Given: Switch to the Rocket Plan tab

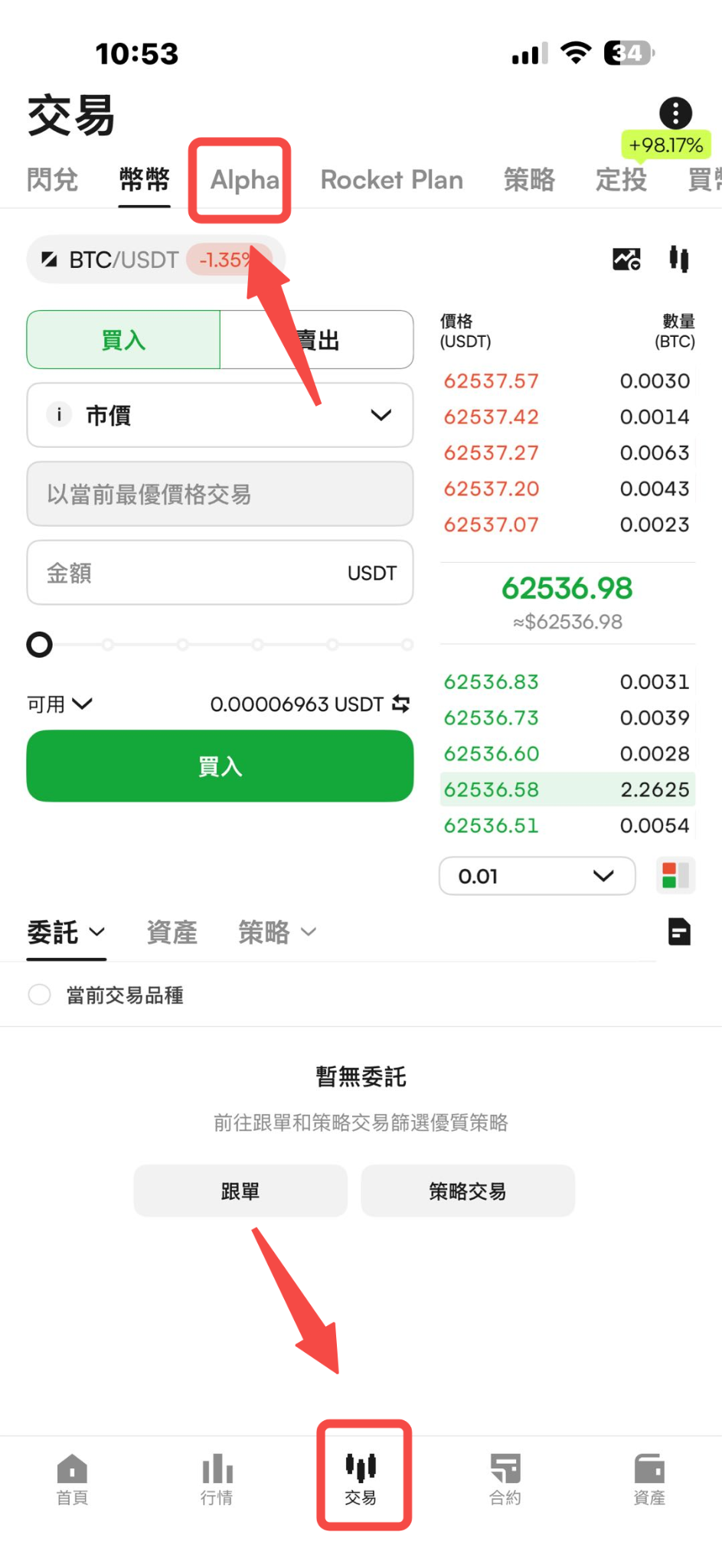Looking at the screenshot, I should click(391, 180).
